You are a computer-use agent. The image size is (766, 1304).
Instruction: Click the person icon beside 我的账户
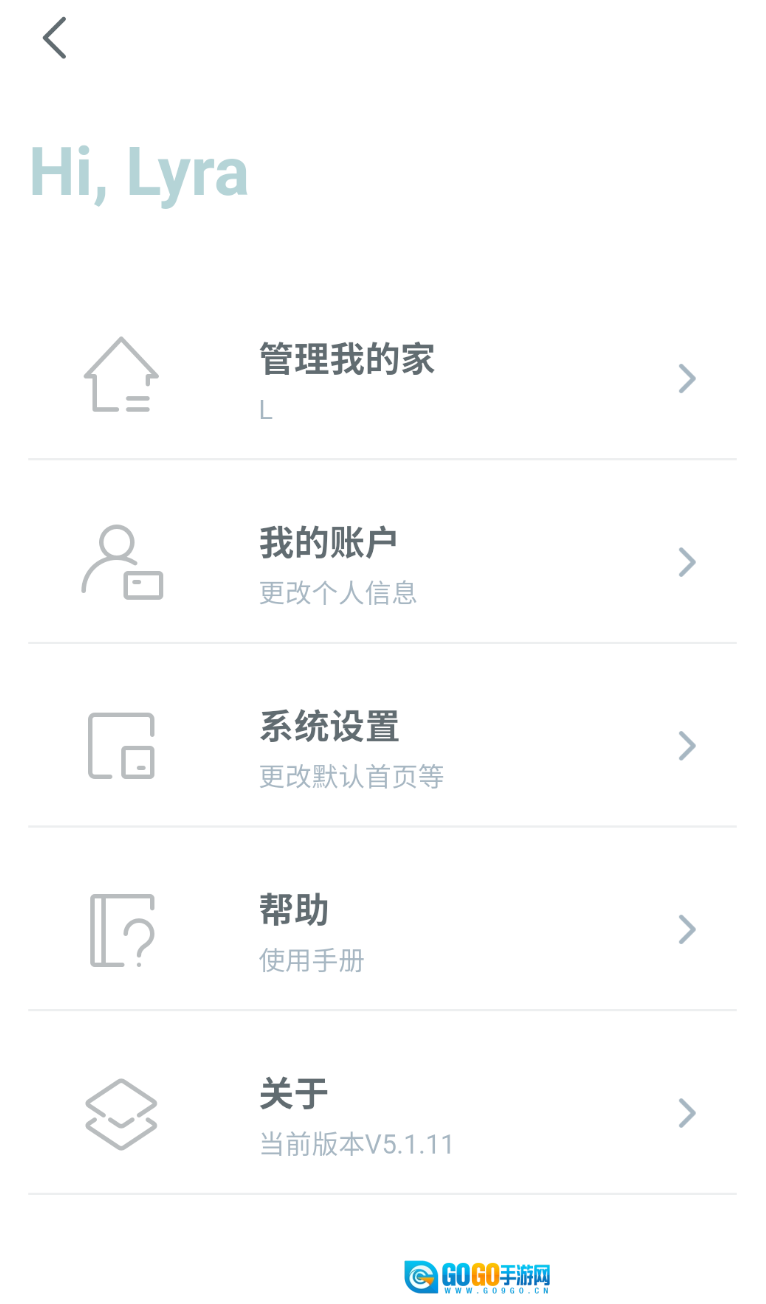tap(121, 562)
